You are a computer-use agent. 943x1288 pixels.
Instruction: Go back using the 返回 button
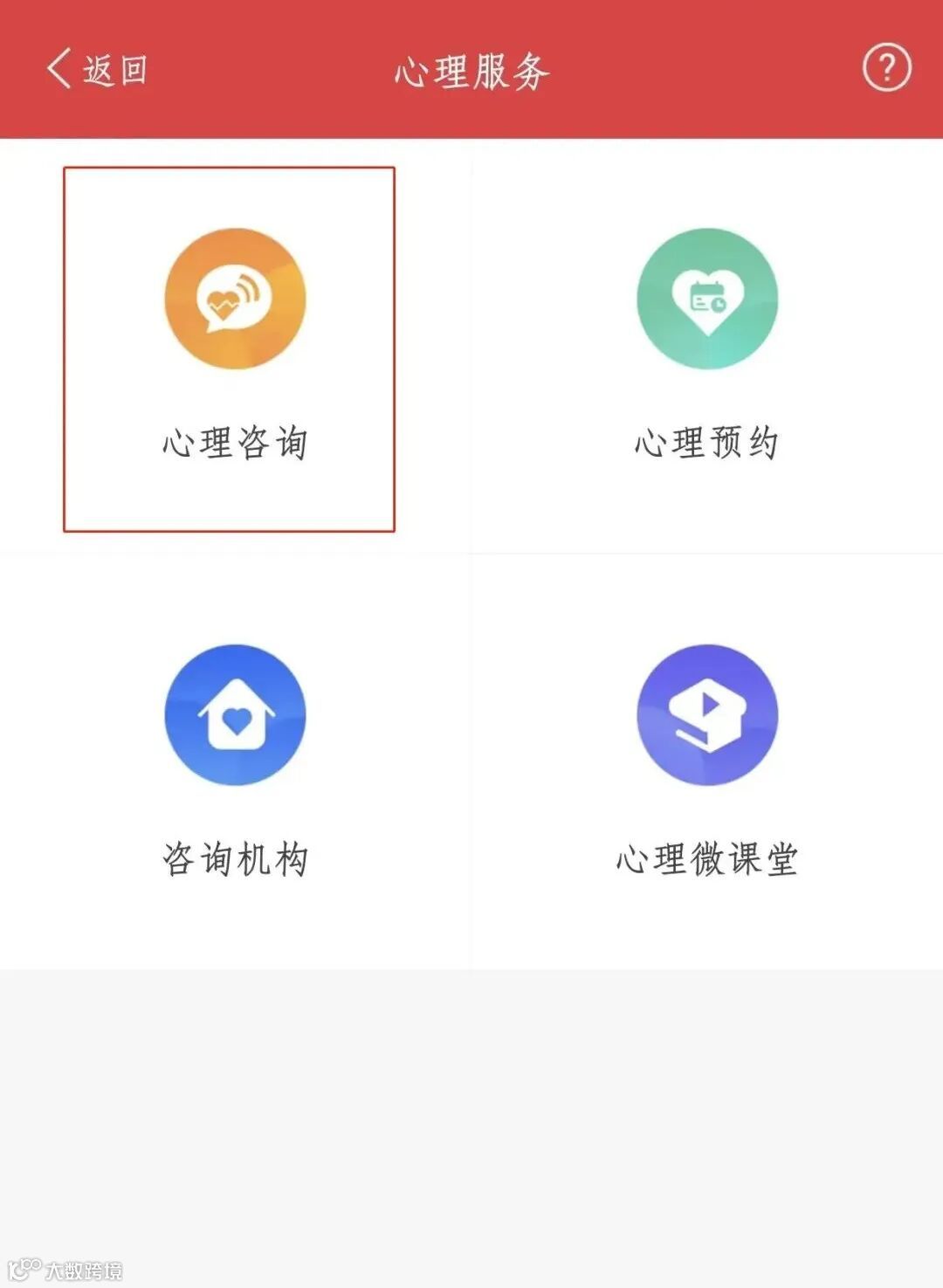(x=96, y=69)
